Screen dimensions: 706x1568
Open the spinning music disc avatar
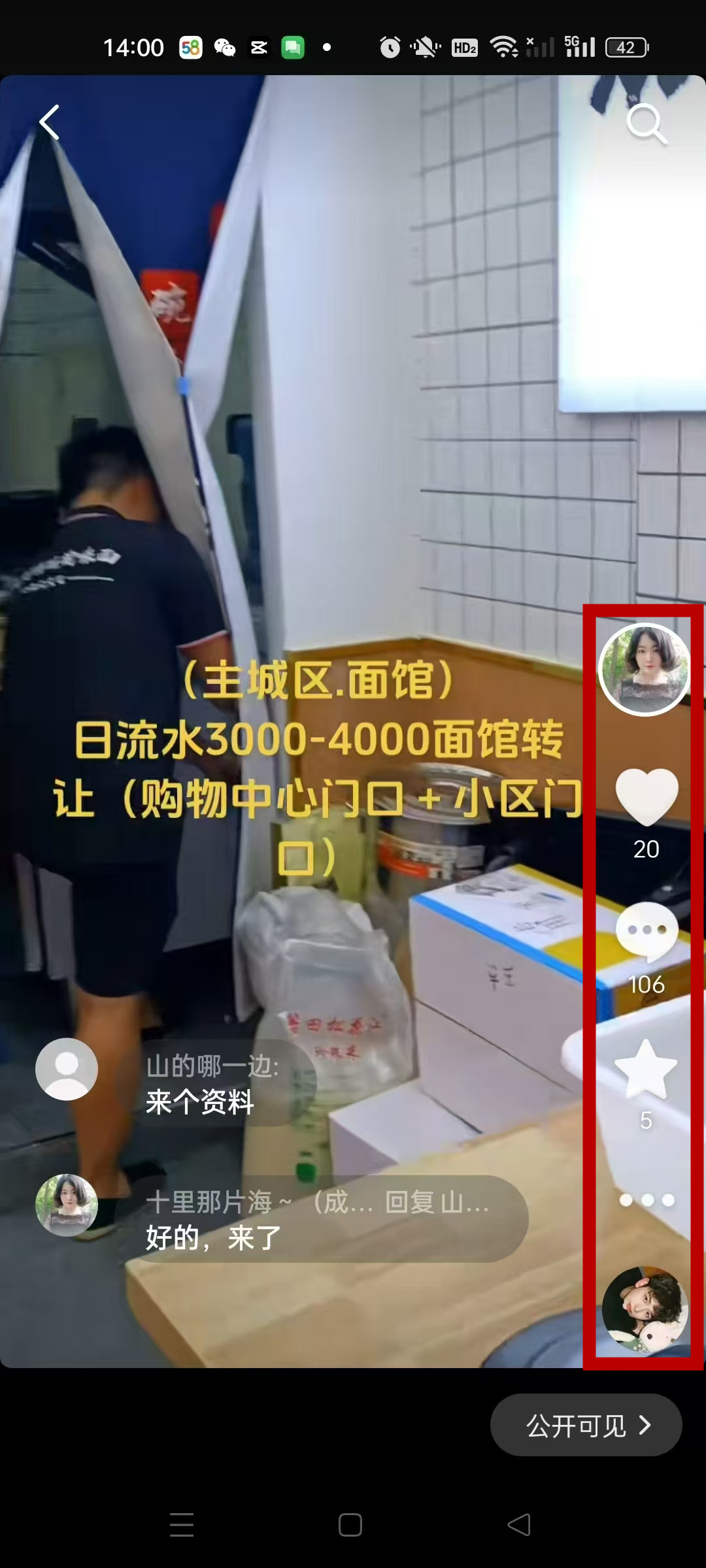pos(645,1309)
